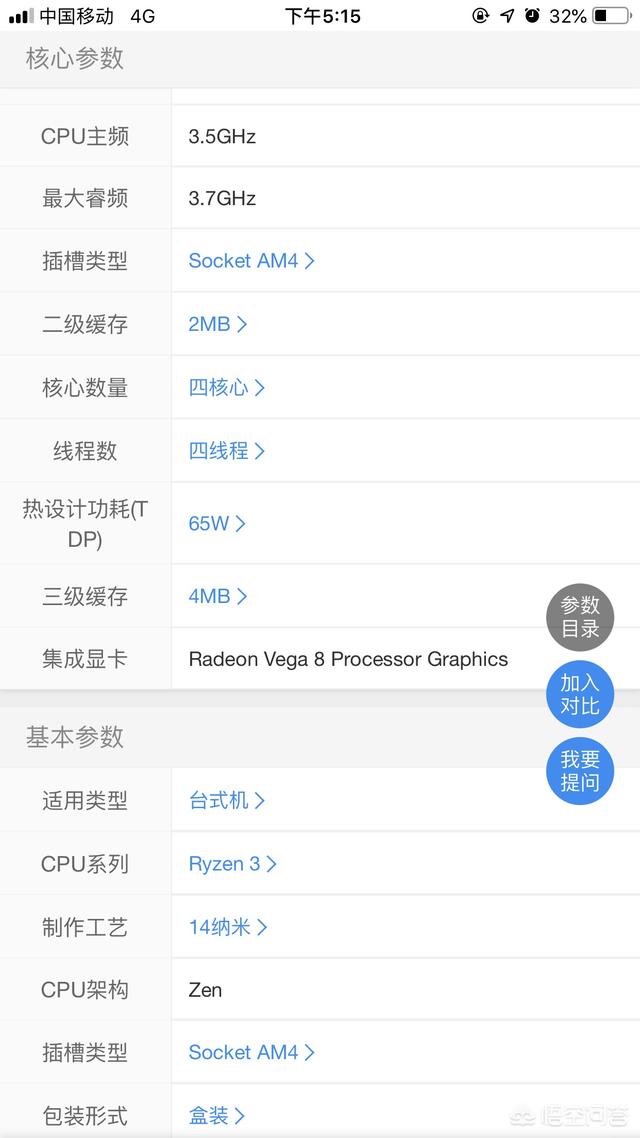Open the Ryzen 3 series link
Viewport: 640px width, 1138px height.
coord(232,864)
